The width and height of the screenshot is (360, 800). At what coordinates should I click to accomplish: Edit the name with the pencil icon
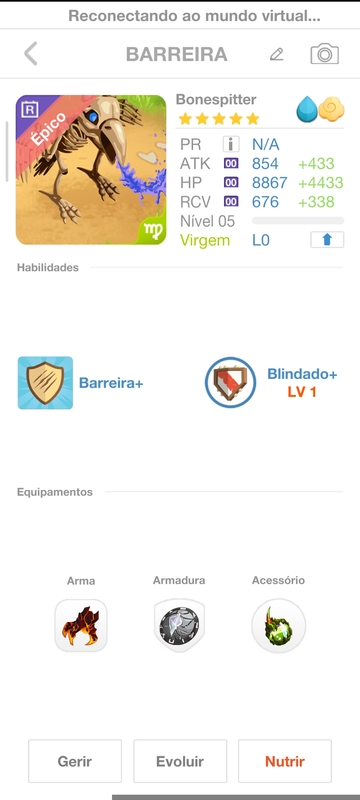276,54
